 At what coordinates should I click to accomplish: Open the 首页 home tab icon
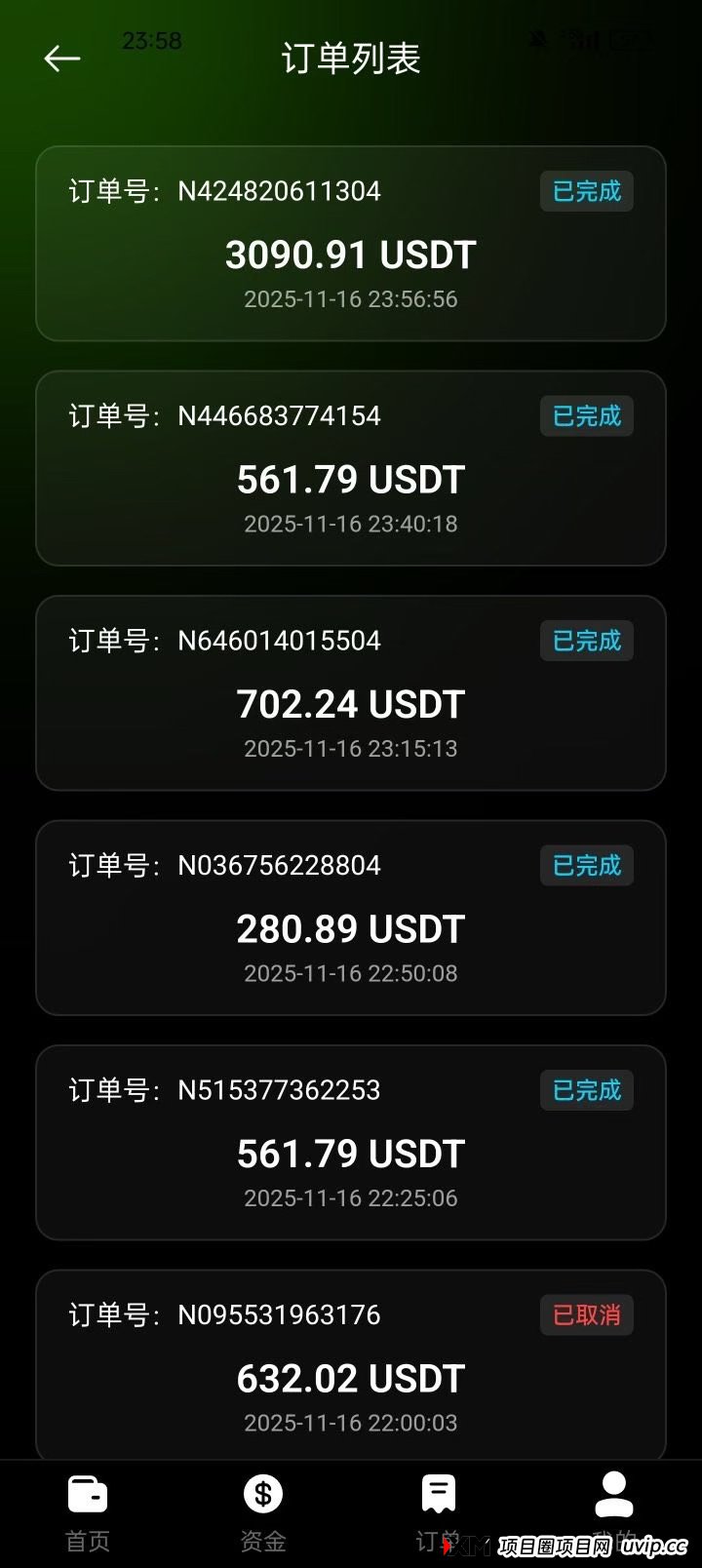point(87,1492)
